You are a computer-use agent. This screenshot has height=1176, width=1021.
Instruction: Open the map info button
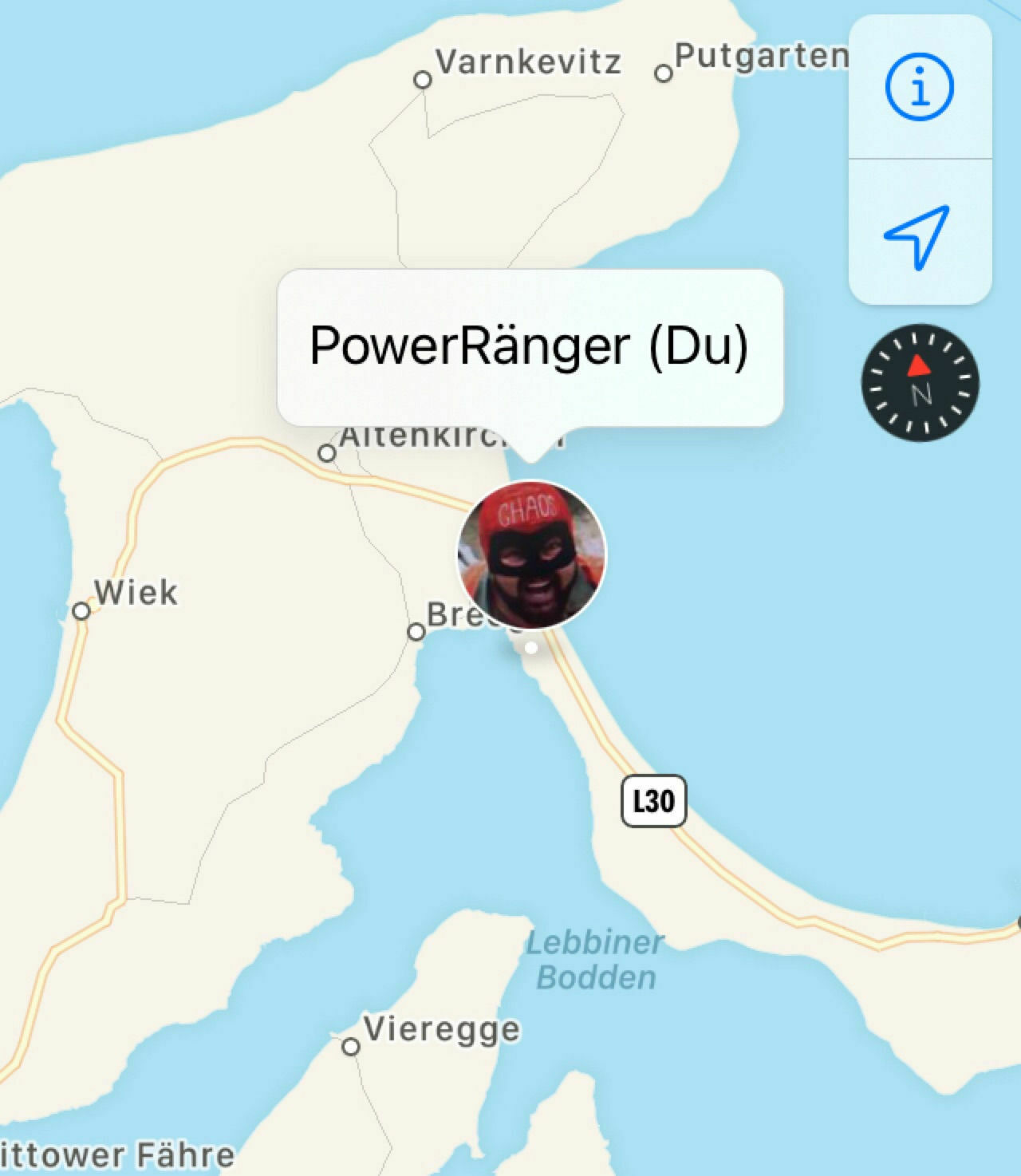pyautogui.click(x=919, y=86)
